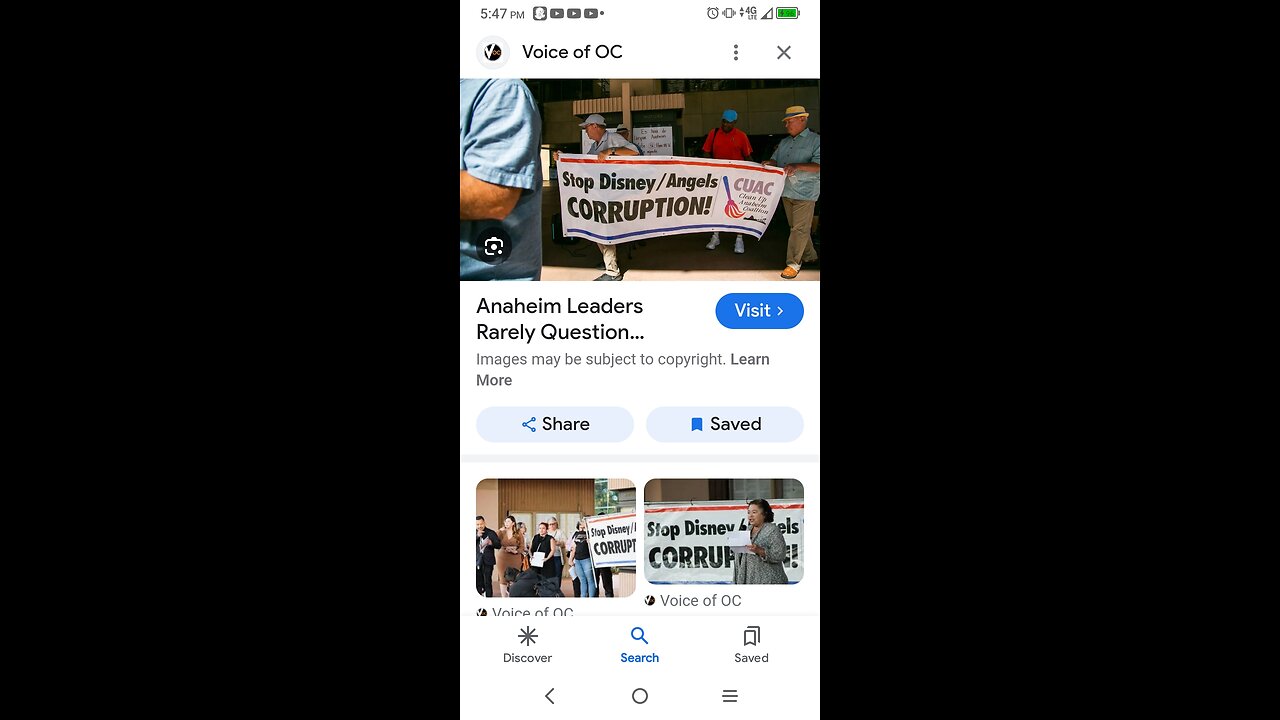Go to the system home screen
The height and width of the screenshot is (720, 1280).
point(640,696)
